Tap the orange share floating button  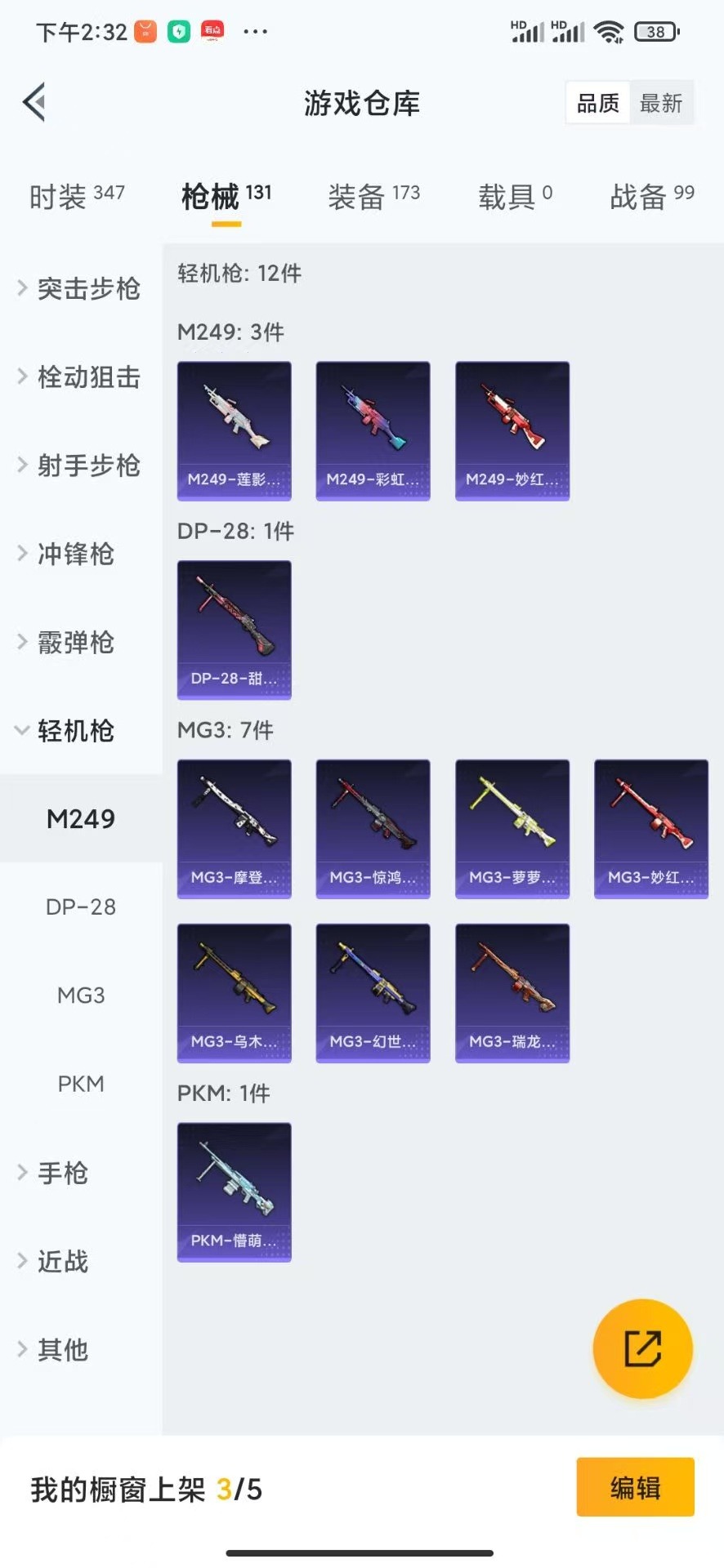(642, 1348)
